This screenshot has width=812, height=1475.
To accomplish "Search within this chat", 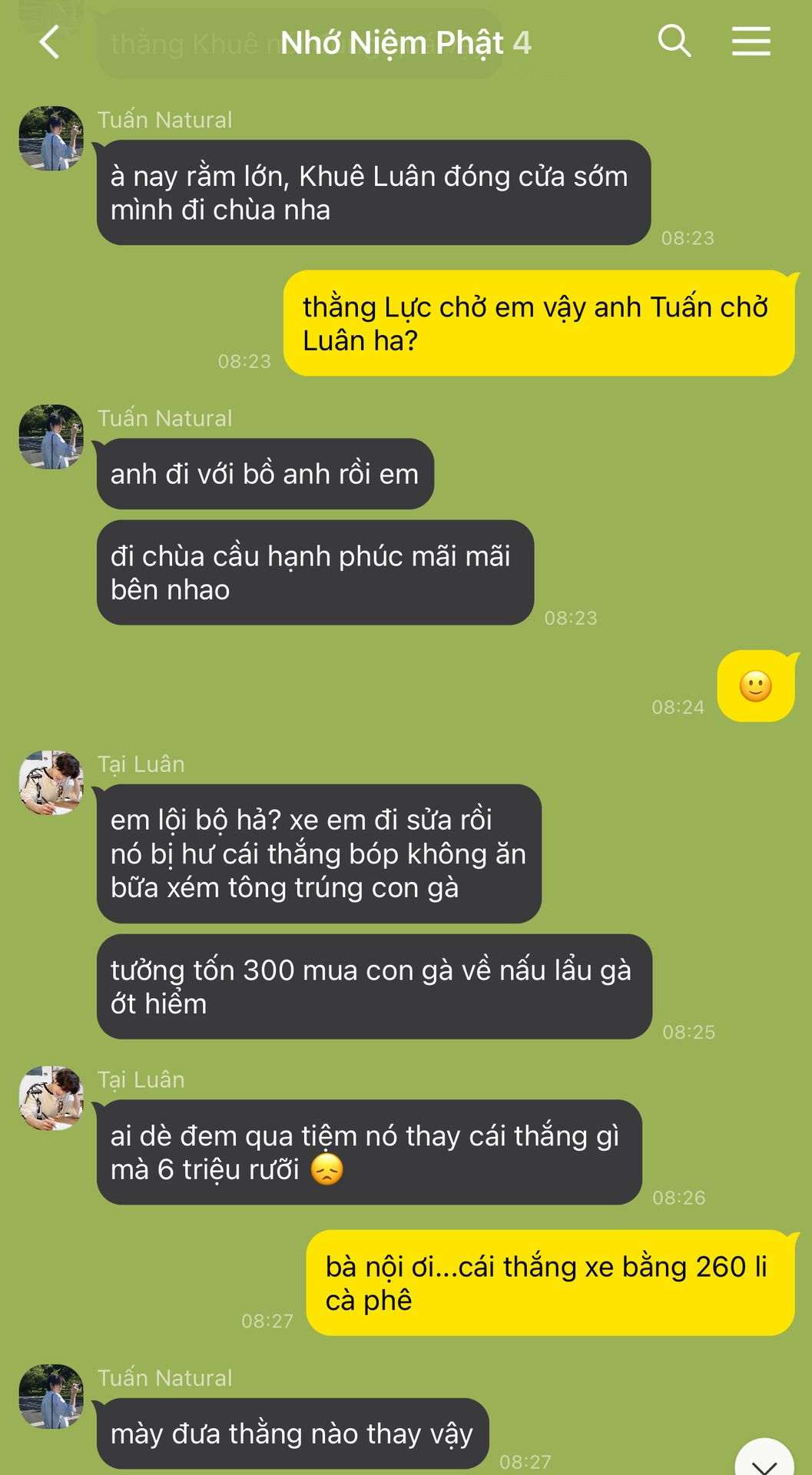I will [674, 41].
